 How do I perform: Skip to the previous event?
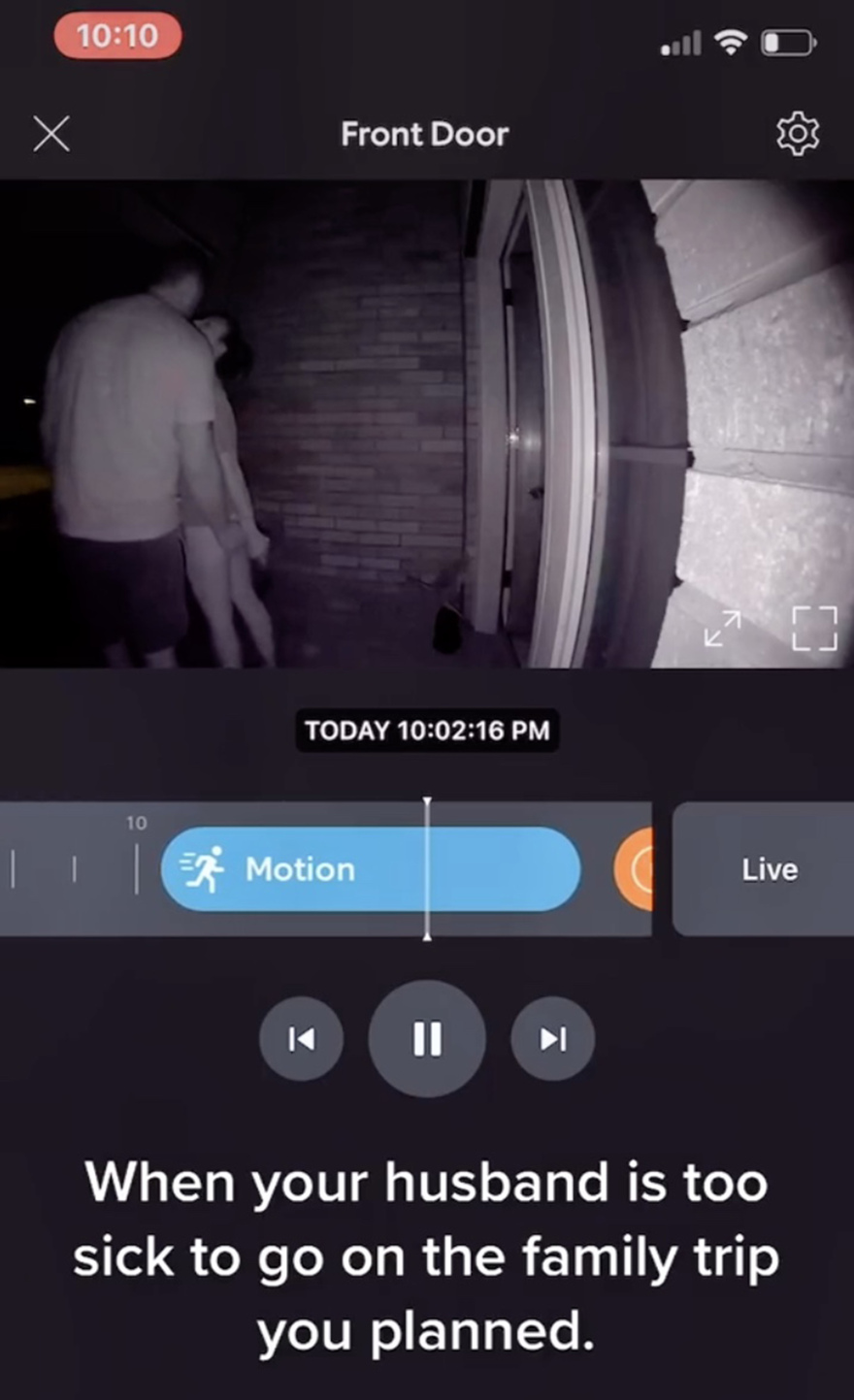(x=301, y=1039)
